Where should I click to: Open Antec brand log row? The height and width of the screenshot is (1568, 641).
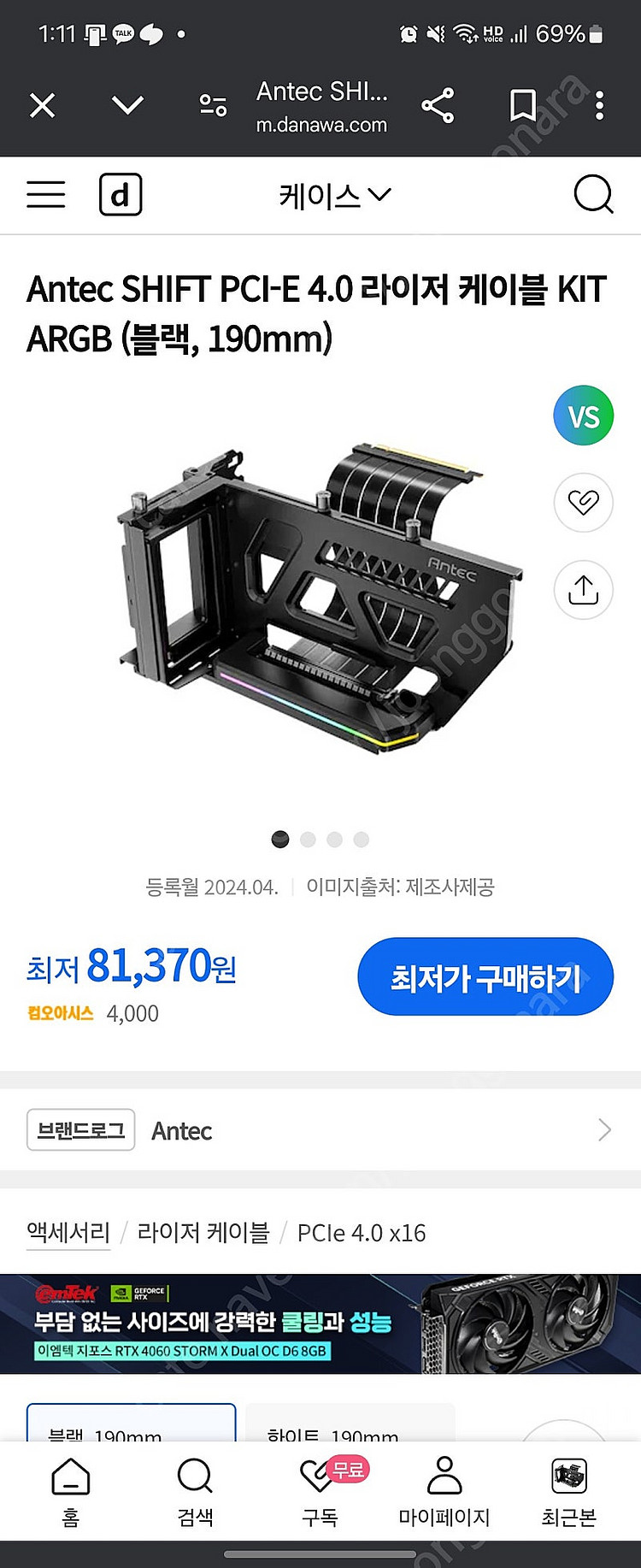point(320,1130)
